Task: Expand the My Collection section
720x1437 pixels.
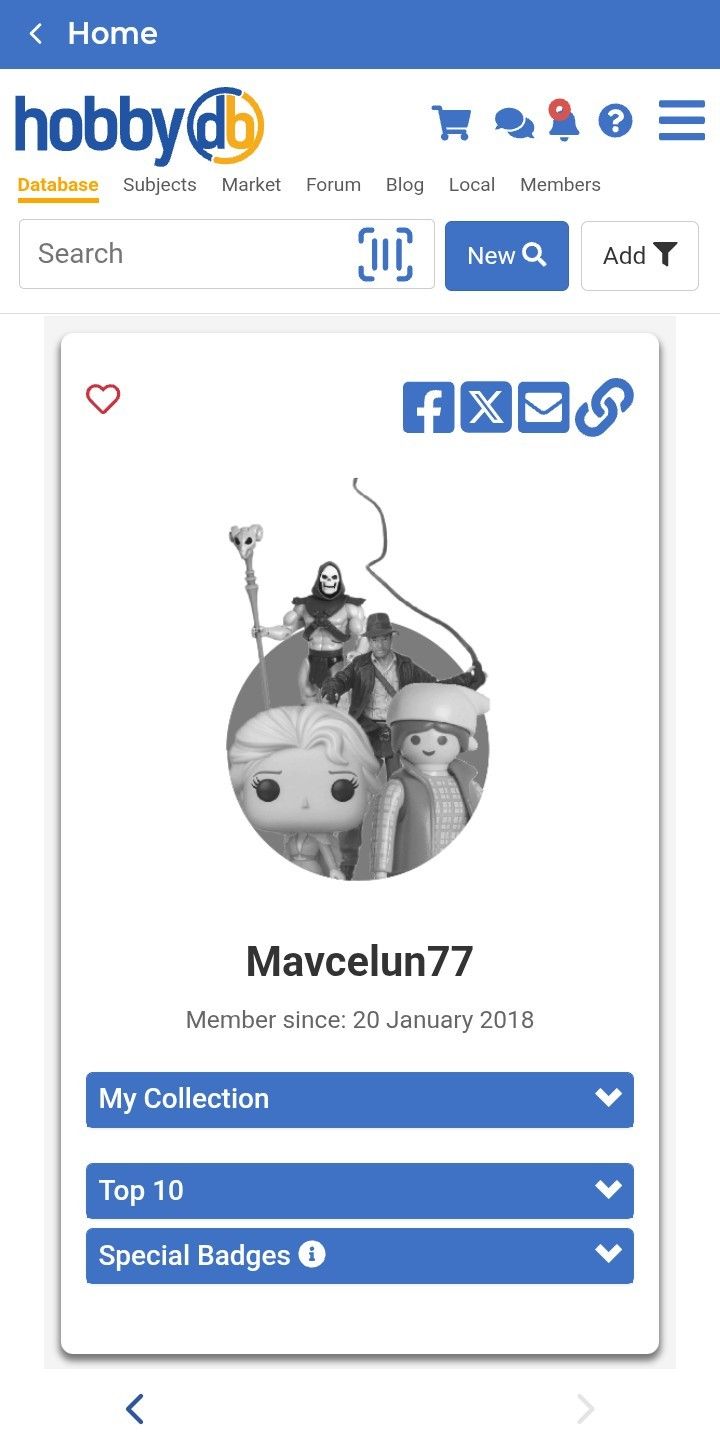Action: pos(359,1099)
